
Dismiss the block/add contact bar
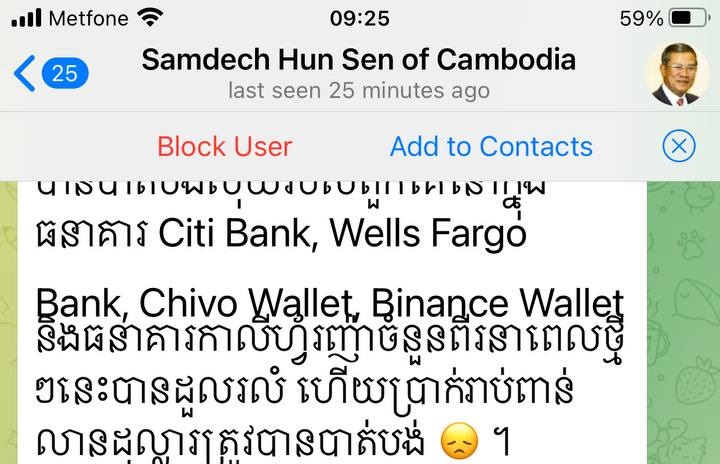pos(678,147)
